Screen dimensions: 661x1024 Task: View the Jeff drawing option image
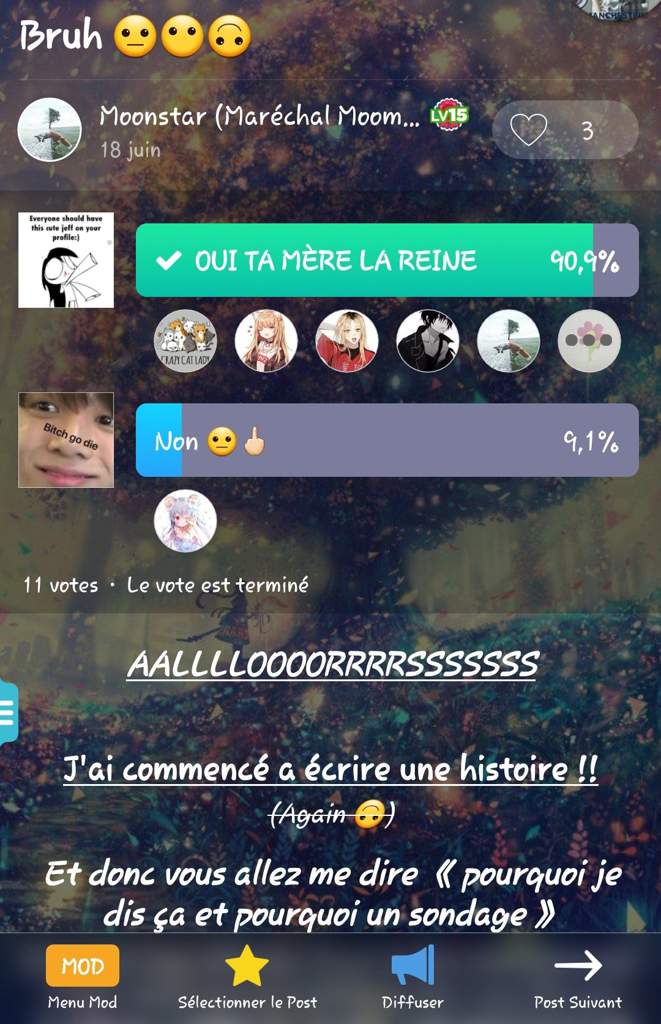tap(66, 260)
